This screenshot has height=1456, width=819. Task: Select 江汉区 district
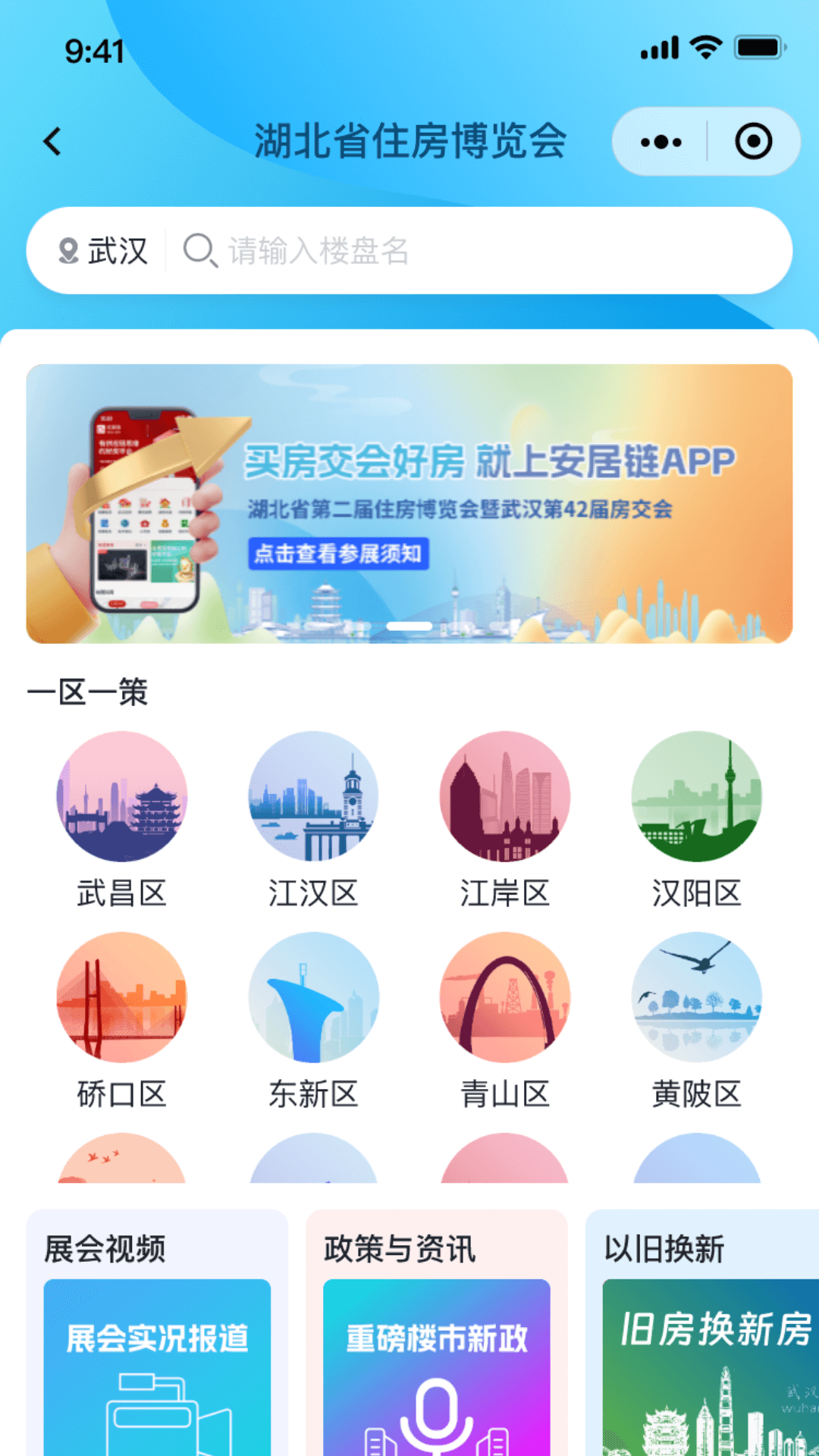313,819
